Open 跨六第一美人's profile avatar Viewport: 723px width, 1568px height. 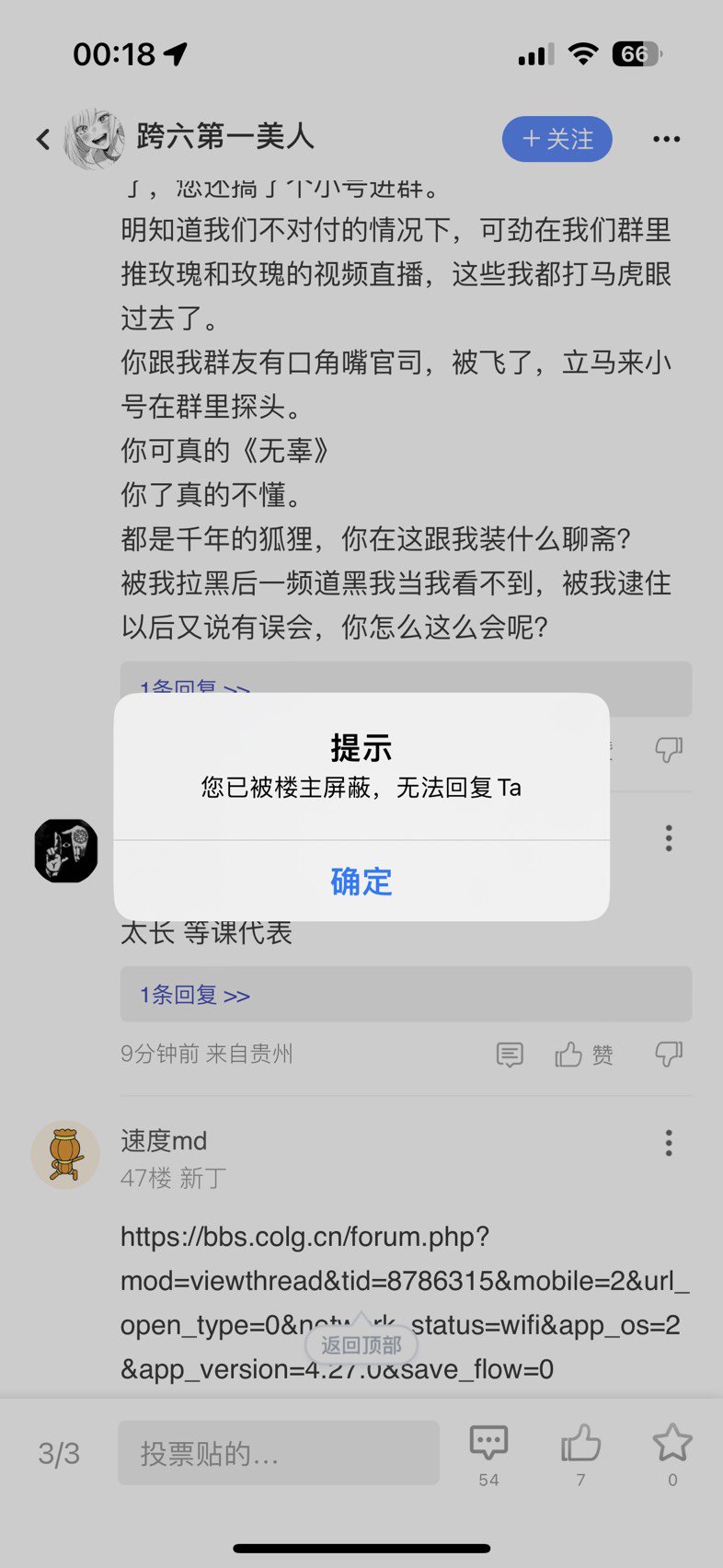click(94, 139)
